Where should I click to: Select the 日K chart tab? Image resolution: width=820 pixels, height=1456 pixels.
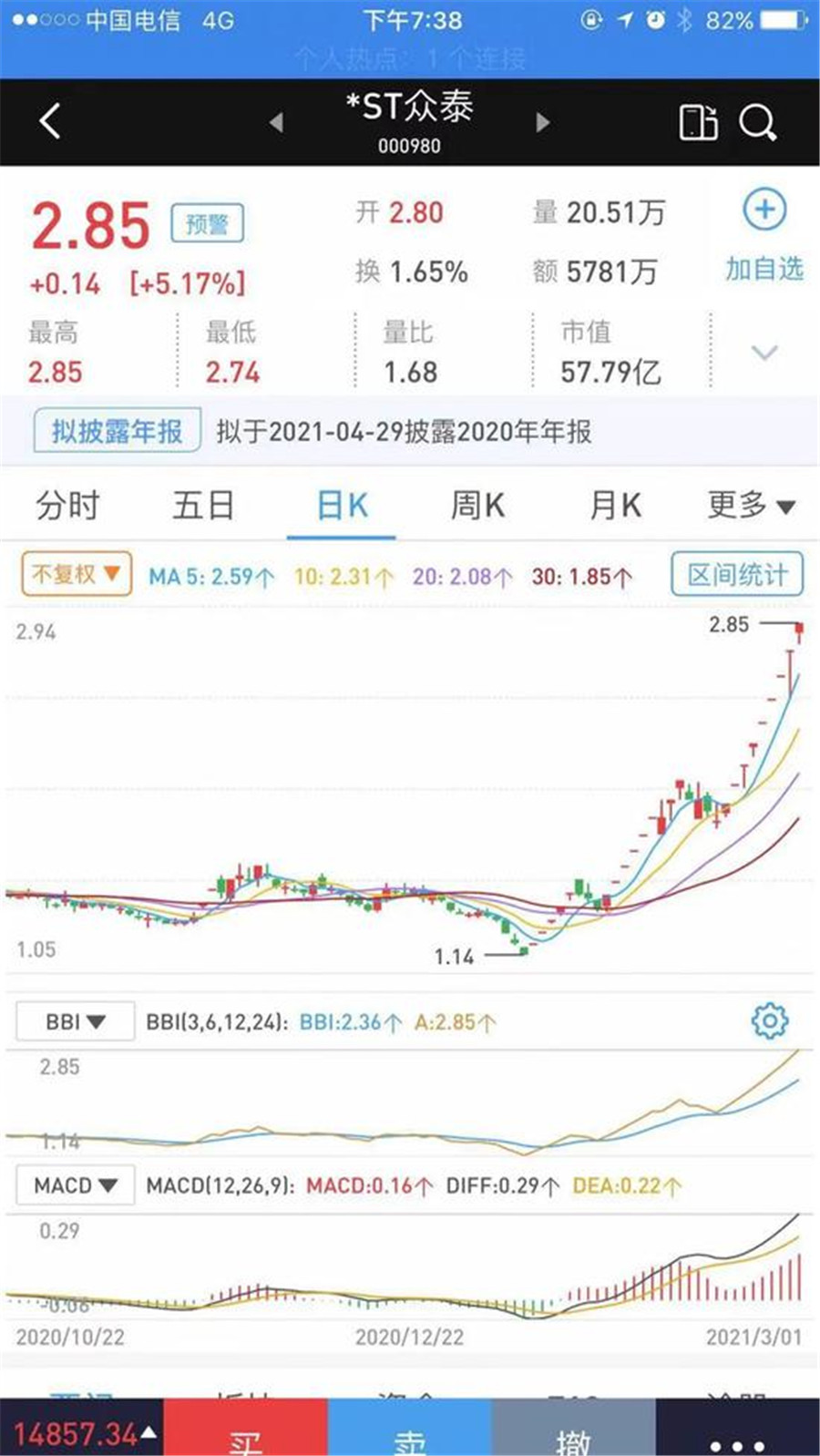pyautogui.click(x=342, y=505)
